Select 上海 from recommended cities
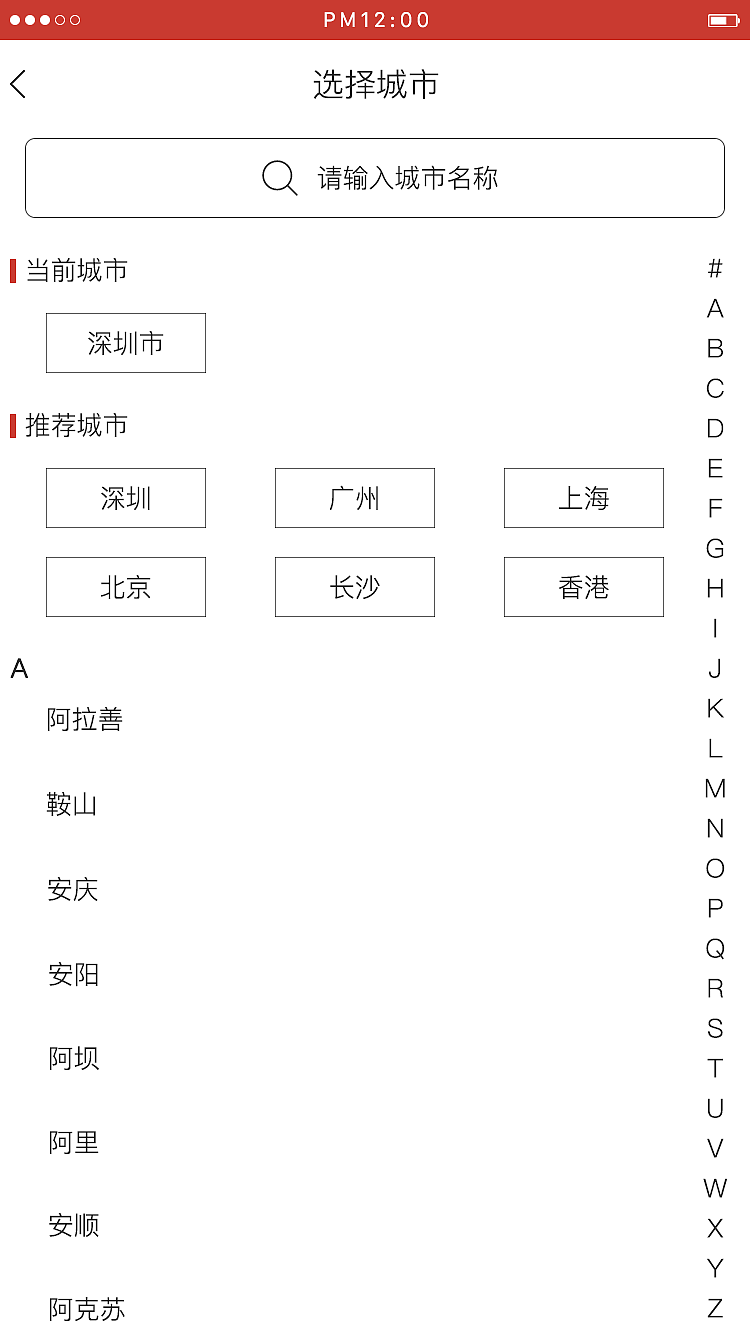Viewport: 750px width, 1334px height. click(x=583, y=498)
